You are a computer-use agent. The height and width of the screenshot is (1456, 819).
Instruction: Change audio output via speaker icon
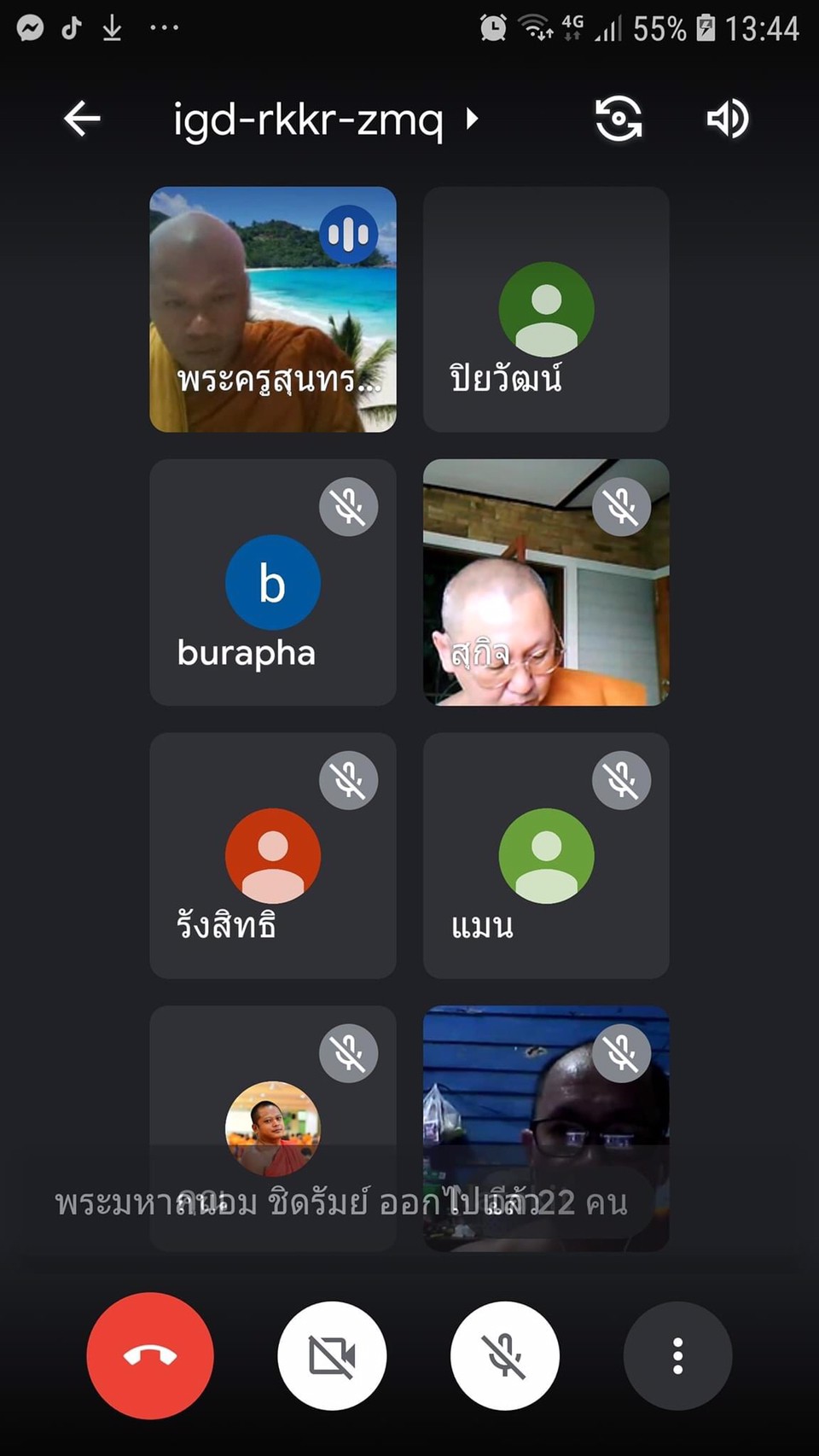[x=728, y=119]
